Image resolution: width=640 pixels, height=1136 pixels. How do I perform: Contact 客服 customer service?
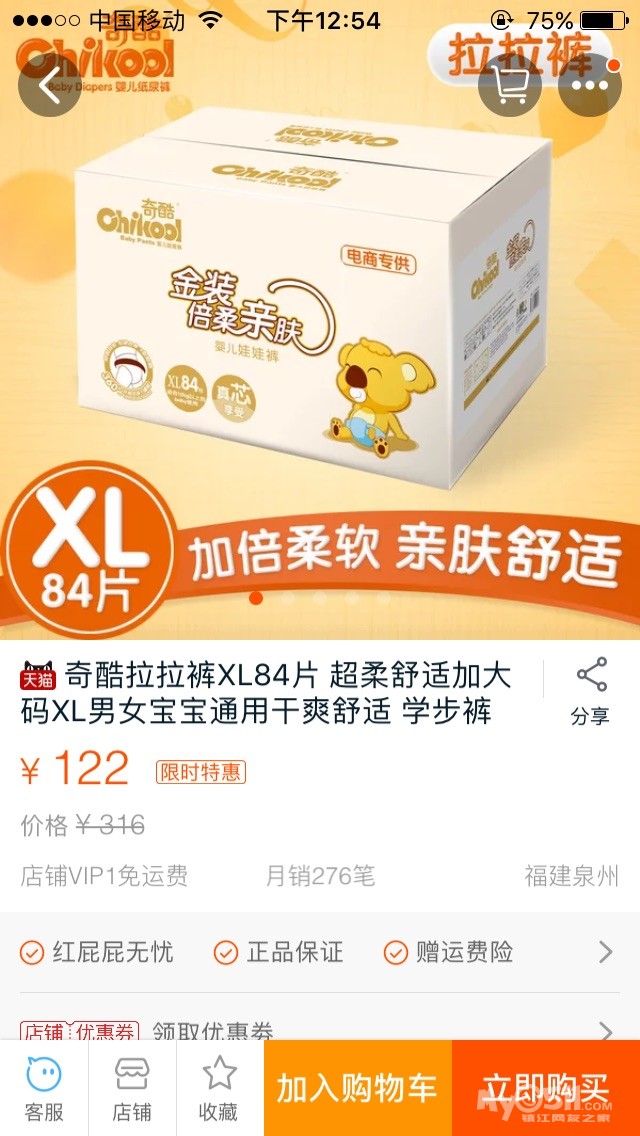44,1088
